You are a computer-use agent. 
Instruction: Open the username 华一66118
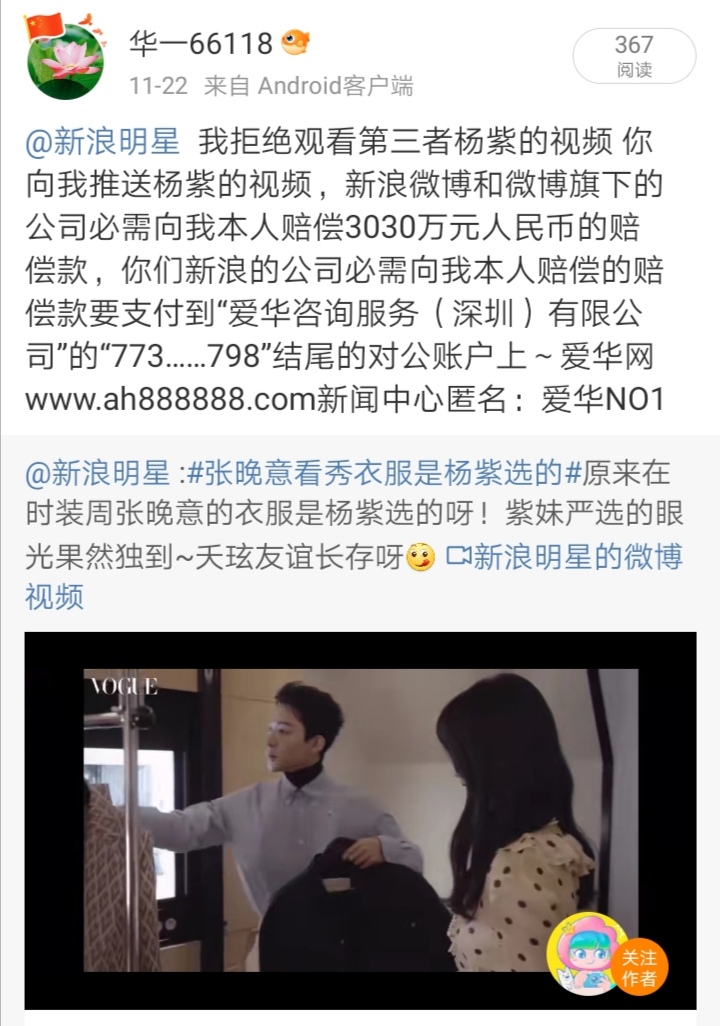click(x=201, y=44)
